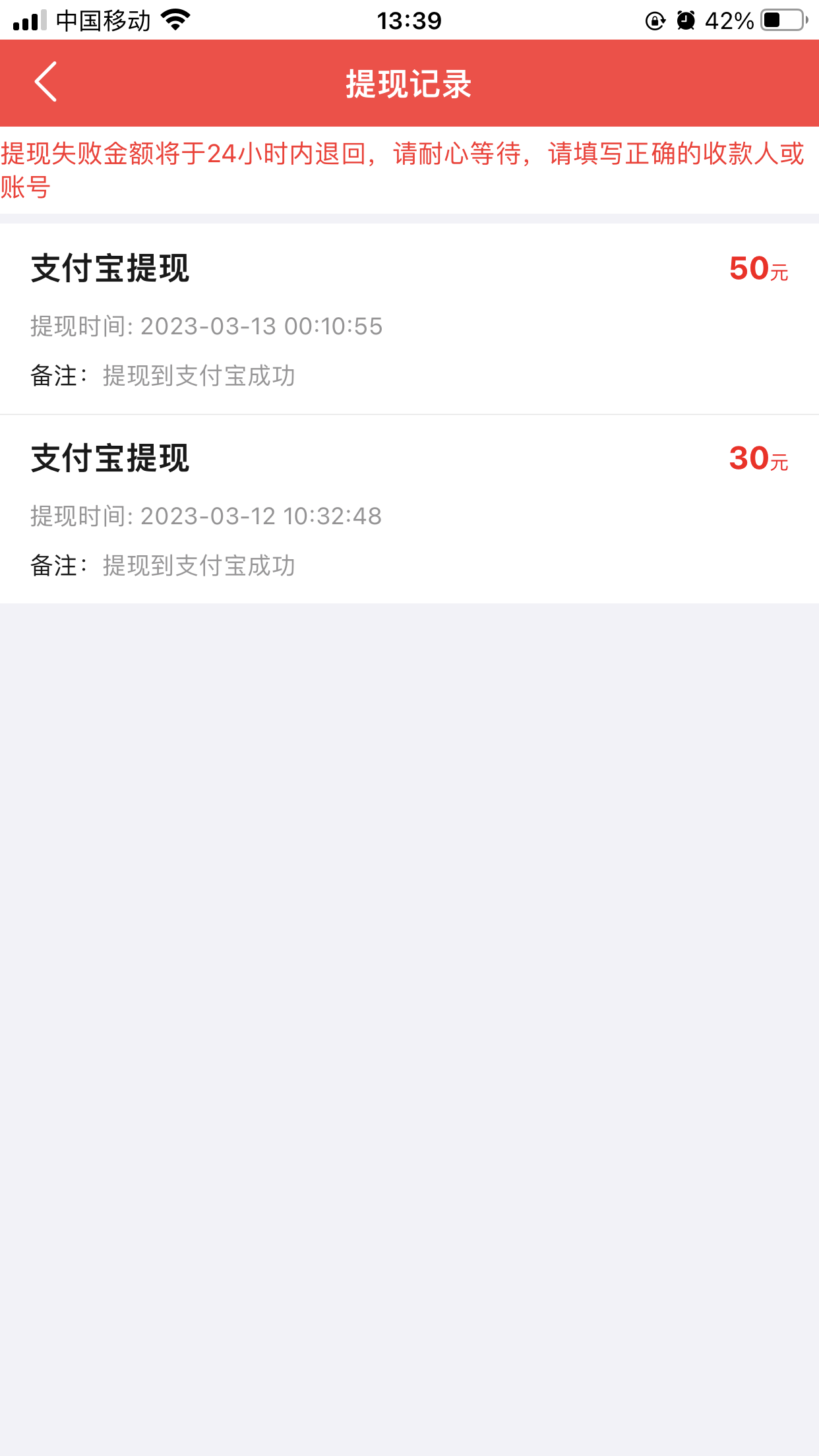
Task: Tap the 13:39 clock display
Action: [409, 19]
